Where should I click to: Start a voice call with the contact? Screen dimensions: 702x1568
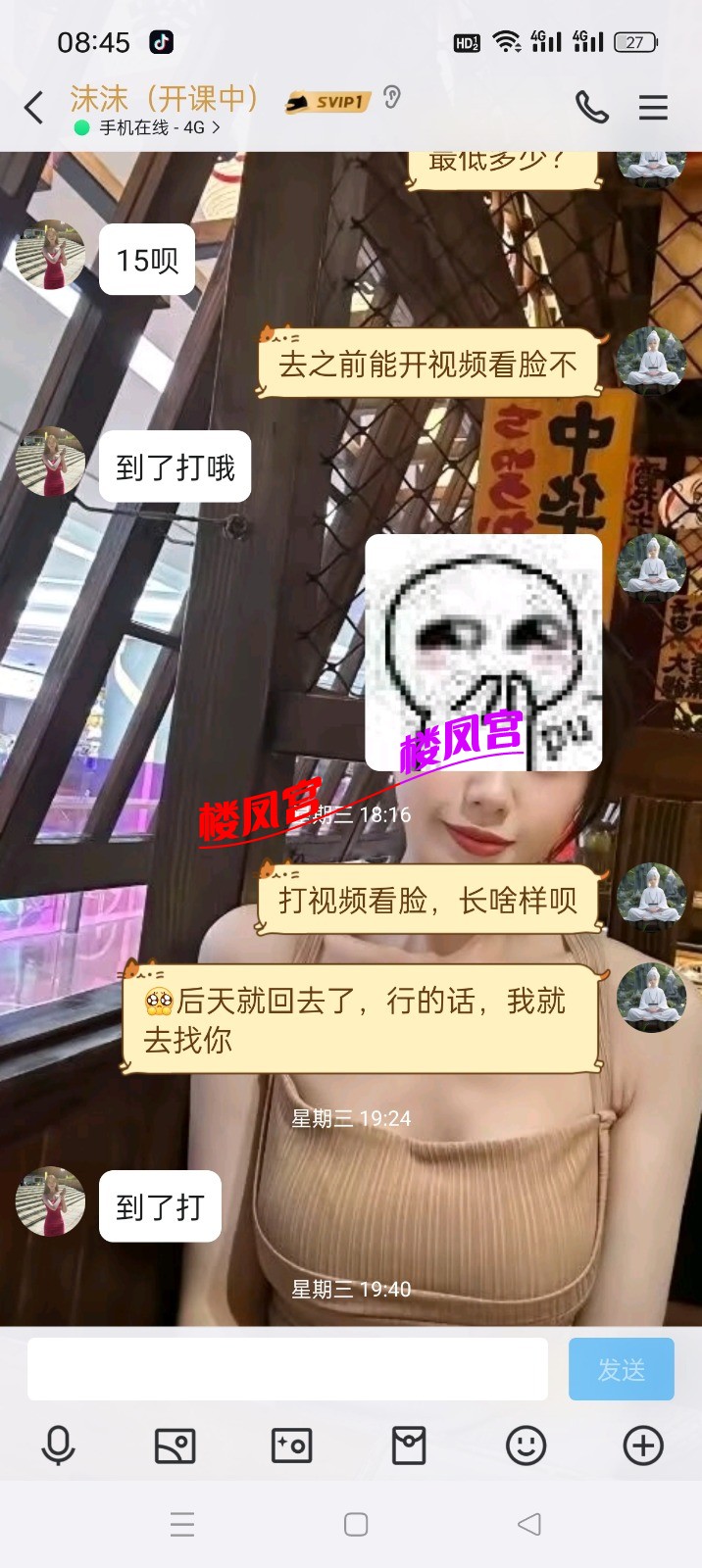pos(591,107)
